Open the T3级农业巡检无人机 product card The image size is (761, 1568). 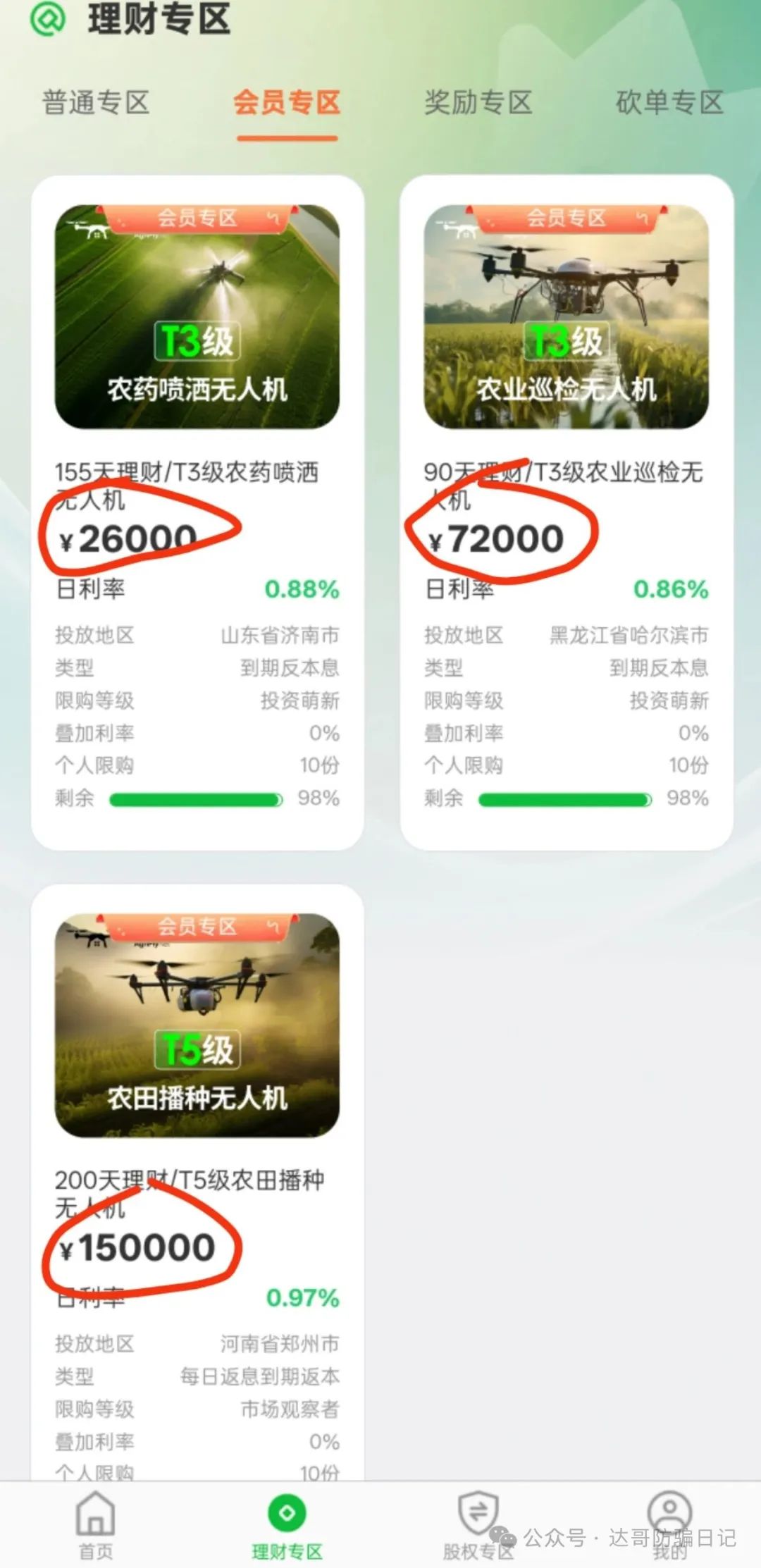click(566, 317)
